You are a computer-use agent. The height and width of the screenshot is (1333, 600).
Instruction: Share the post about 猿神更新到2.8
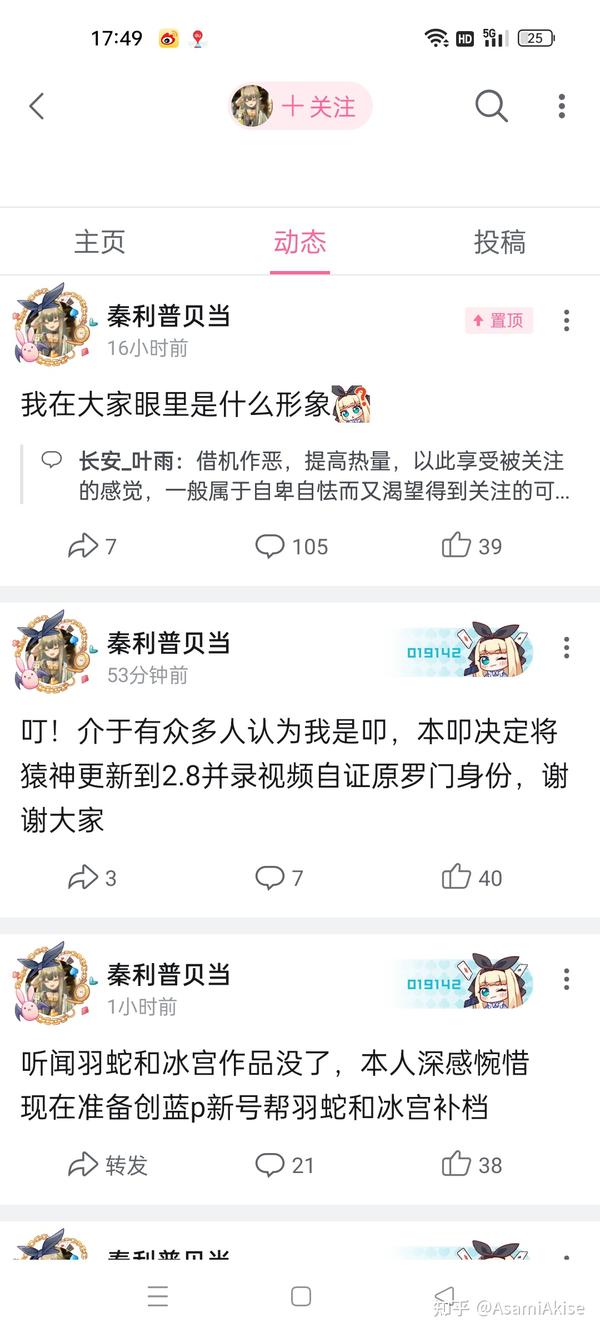[x=91, y=878]
